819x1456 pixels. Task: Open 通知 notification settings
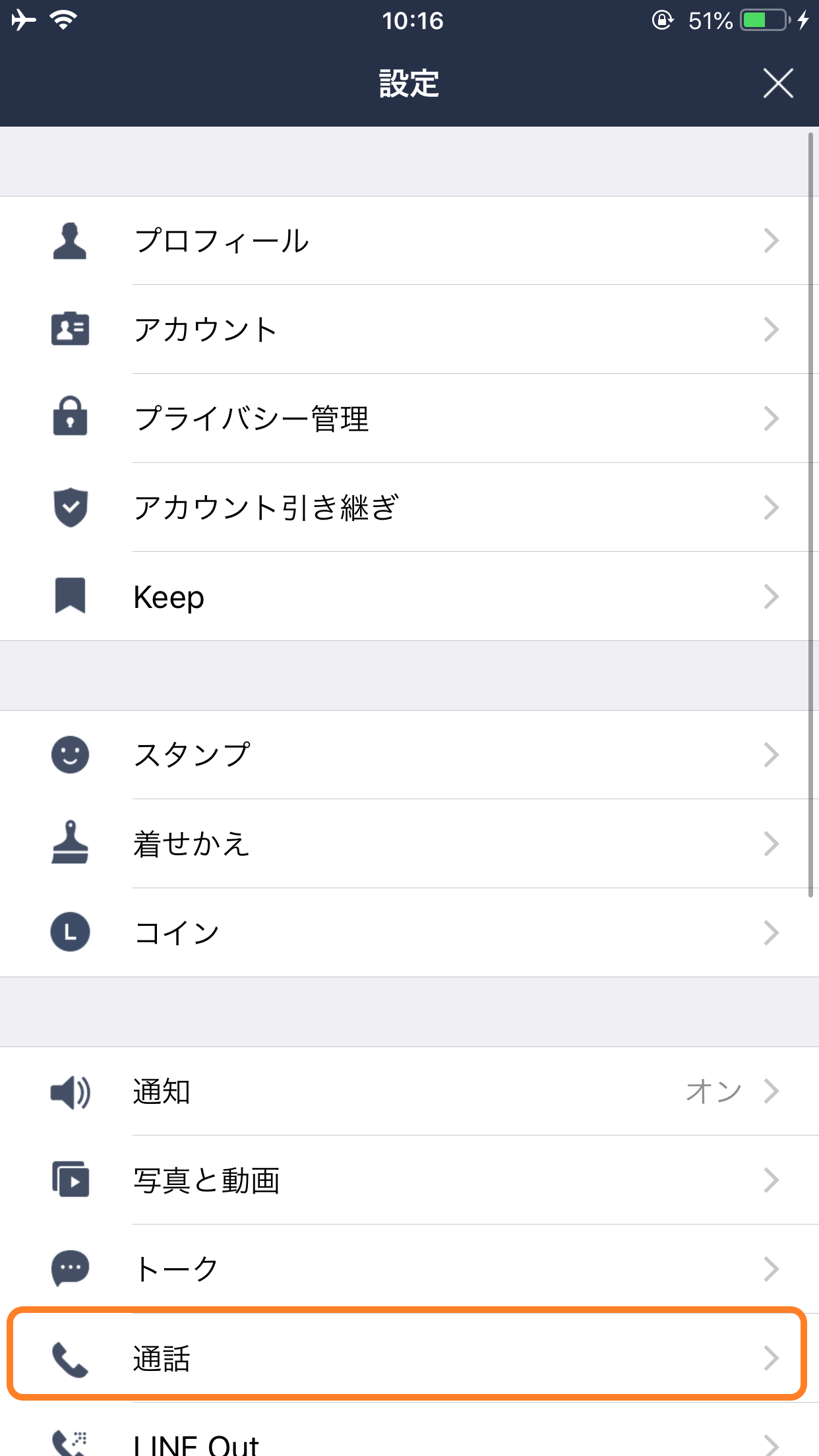point(409,1091)
